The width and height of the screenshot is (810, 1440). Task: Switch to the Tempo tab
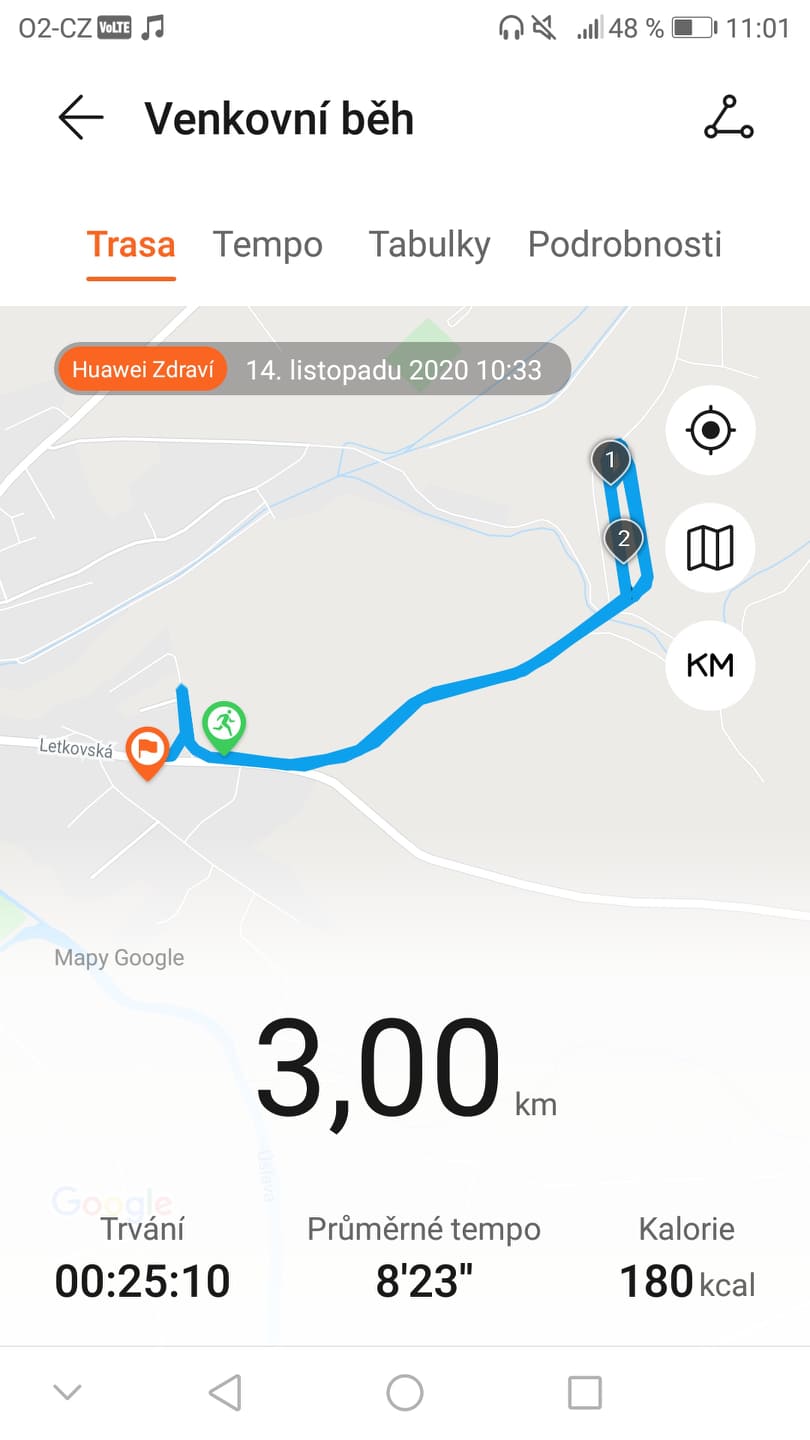point(268,244)
